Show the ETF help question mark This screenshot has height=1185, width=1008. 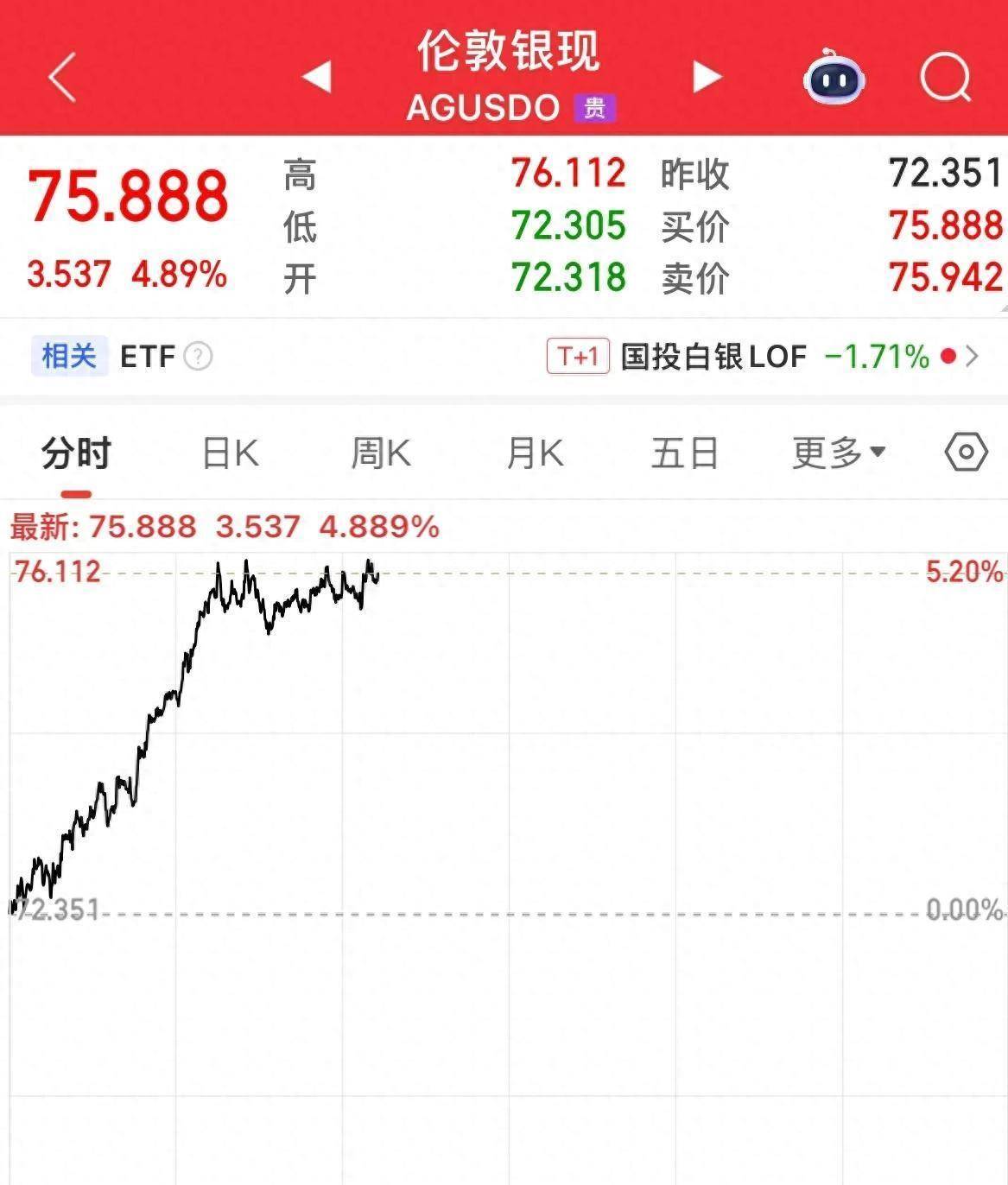pyautogui.click(x=198, y=356)
